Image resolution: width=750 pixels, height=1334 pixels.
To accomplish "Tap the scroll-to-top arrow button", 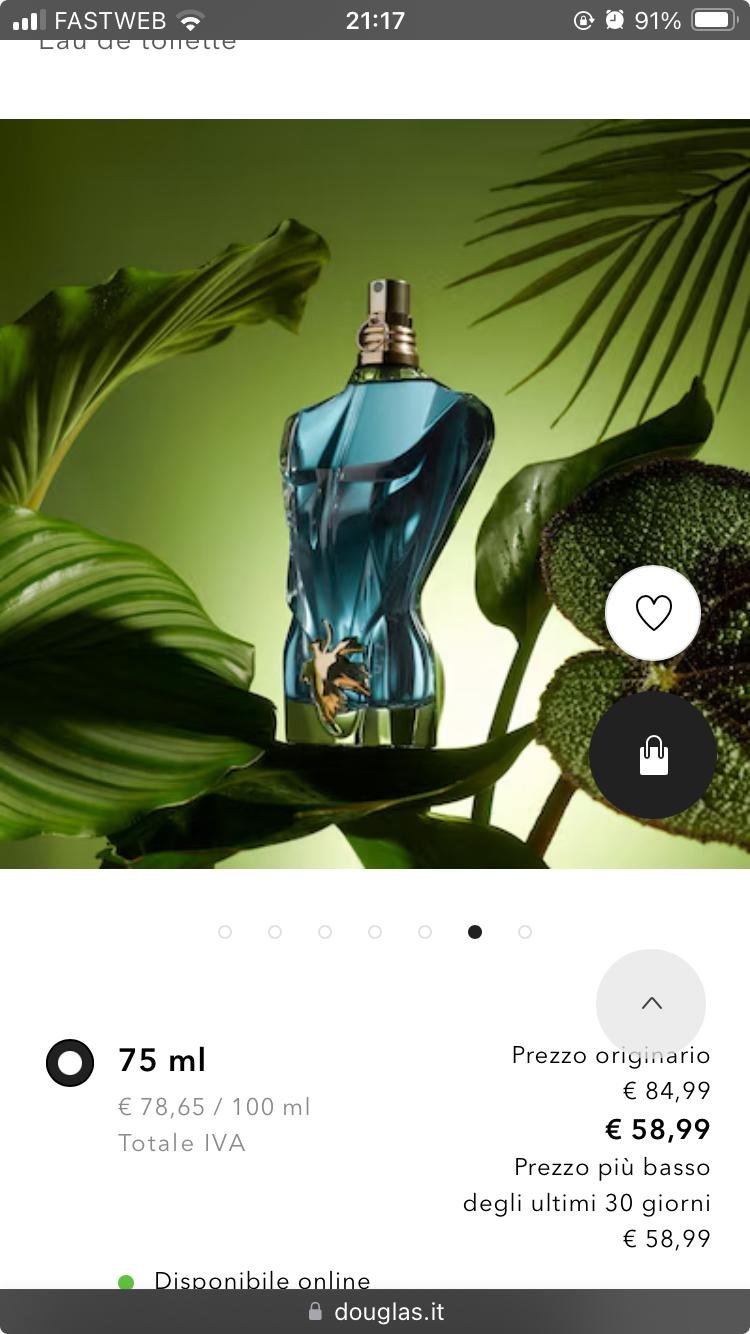I will (651, 1003).
